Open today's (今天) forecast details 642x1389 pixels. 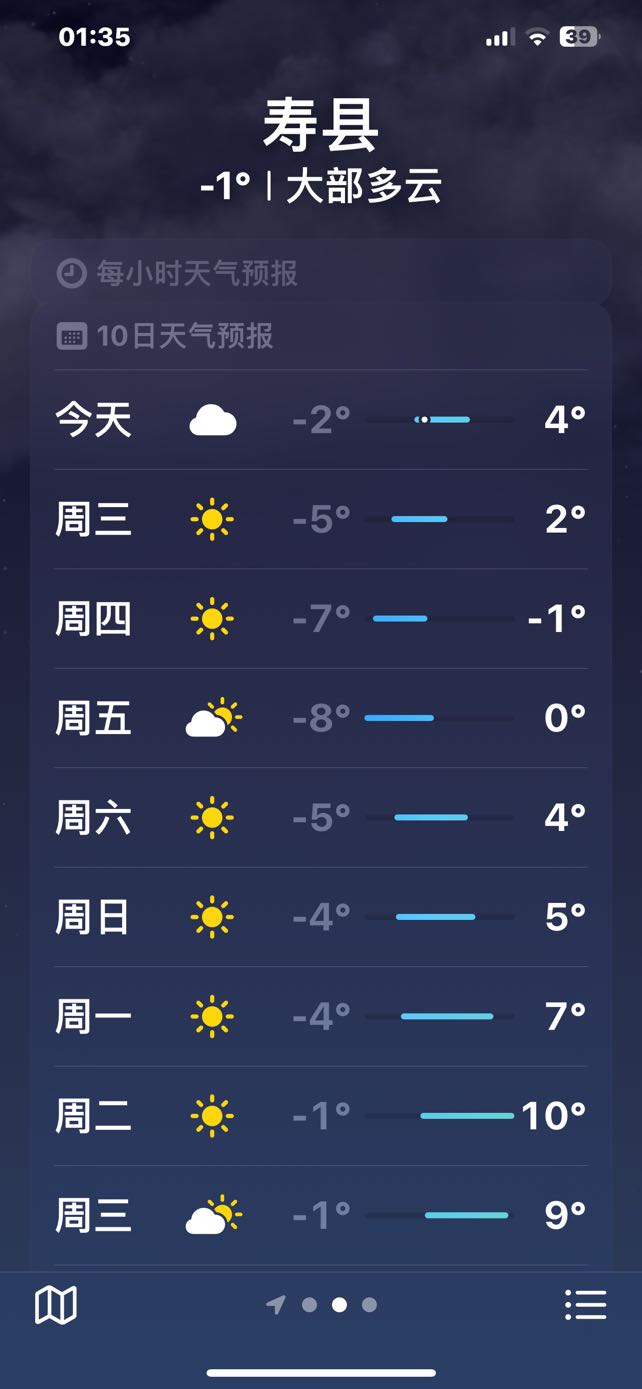pos(320,420)
